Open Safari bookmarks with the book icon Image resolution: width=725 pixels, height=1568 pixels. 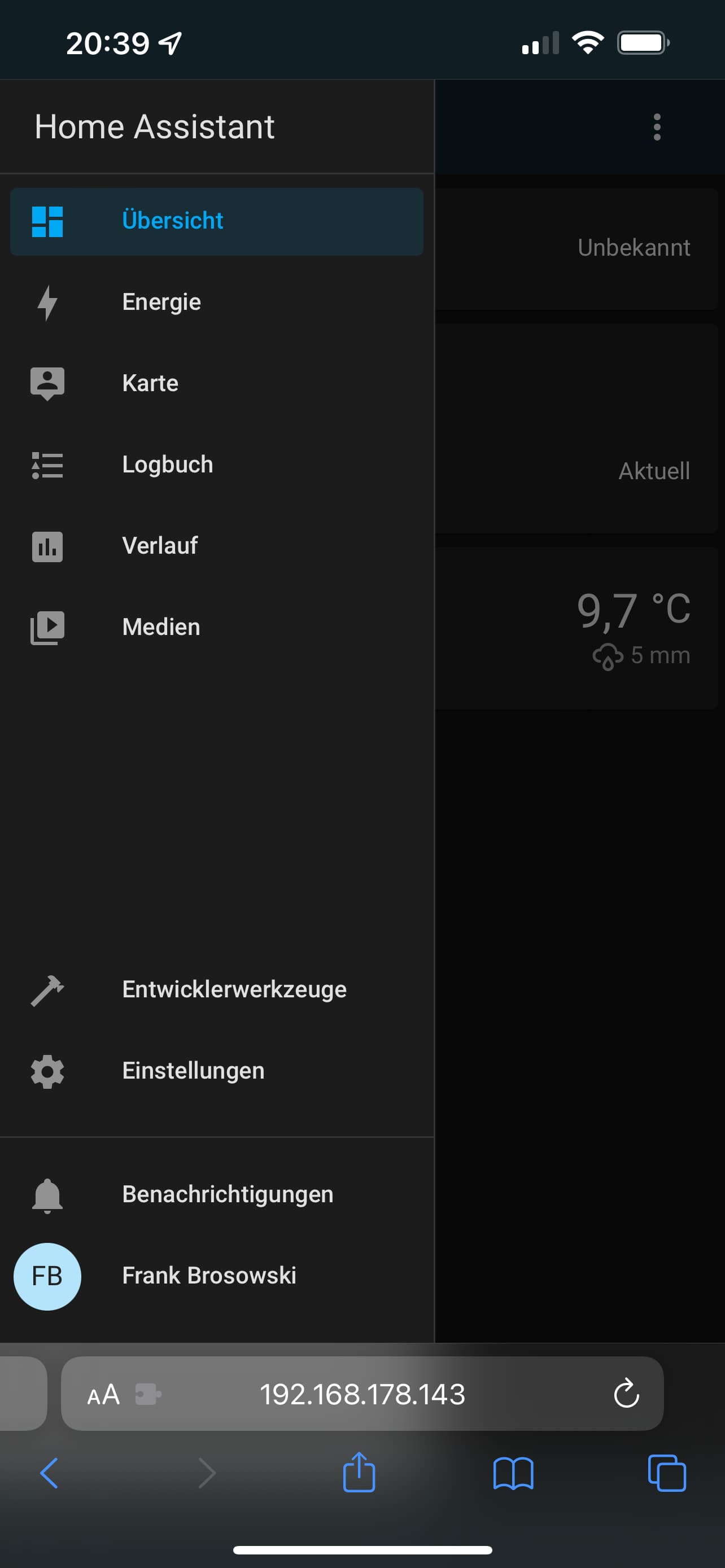(513, 1474)
